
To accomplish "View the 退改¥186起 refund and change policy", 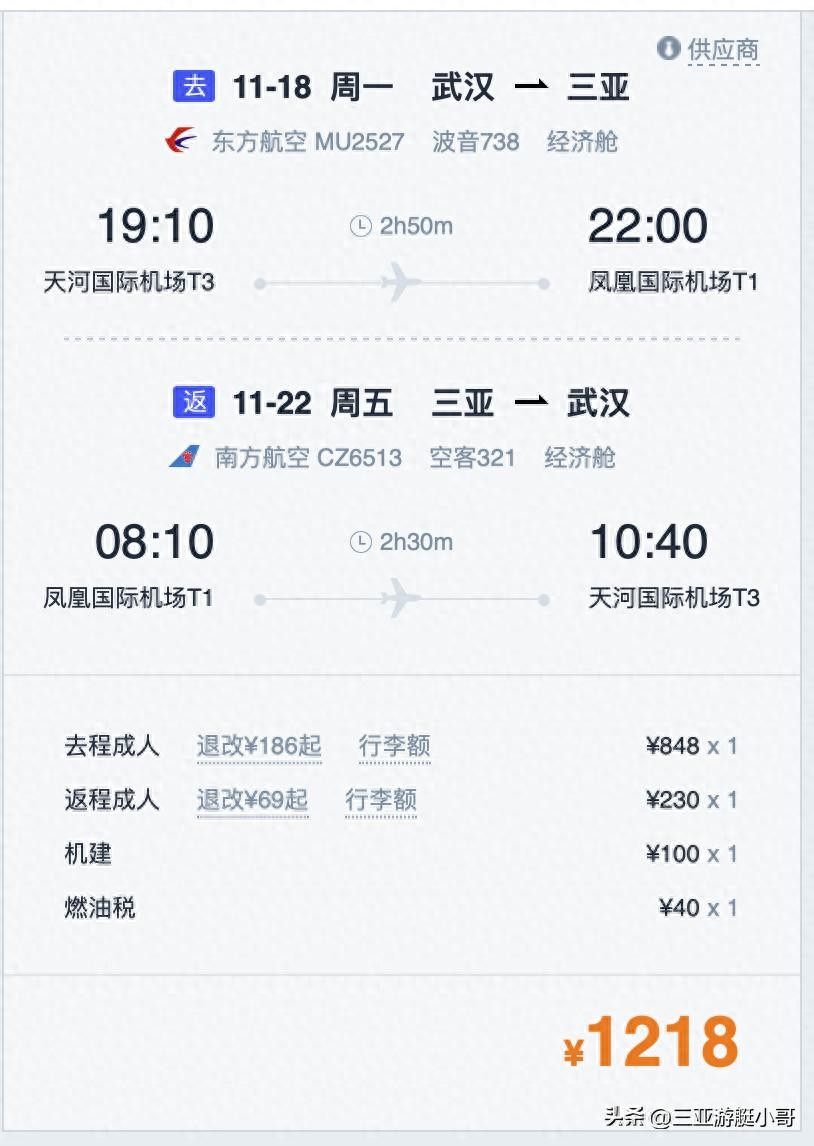I will 259,746.
